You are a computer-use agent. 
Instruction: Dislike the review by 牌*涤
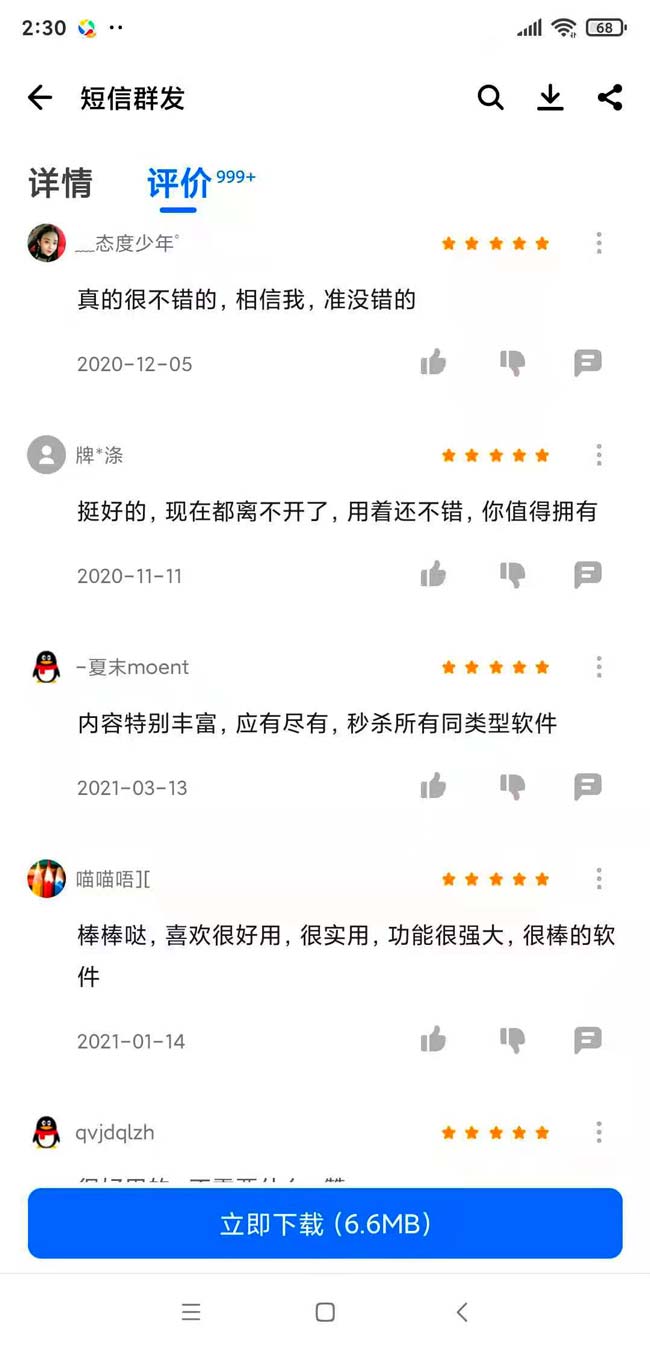pos(512,575)
